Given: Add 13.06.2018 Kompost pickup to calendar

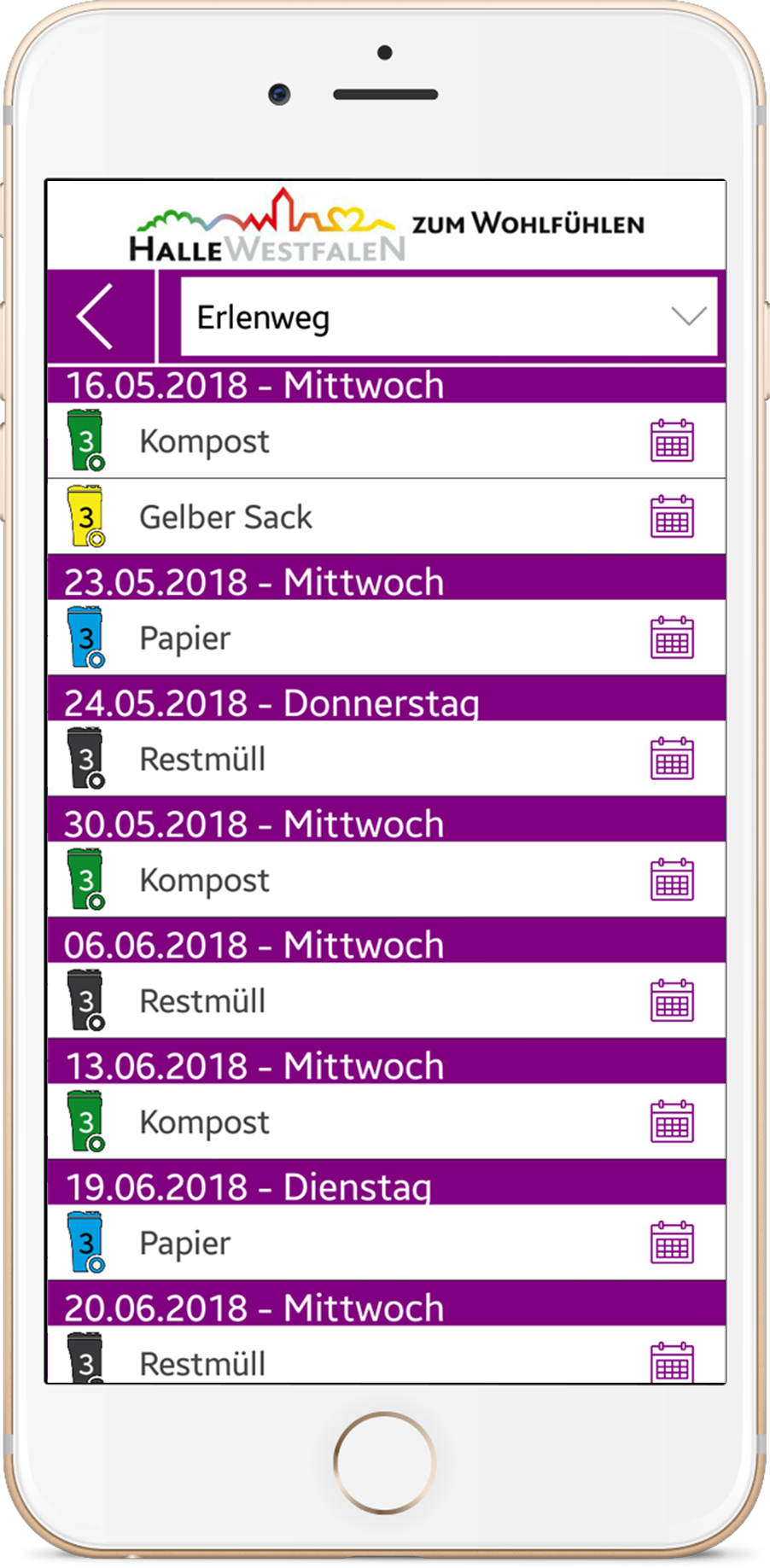Looking at the screenshot, I should 672,1122.
